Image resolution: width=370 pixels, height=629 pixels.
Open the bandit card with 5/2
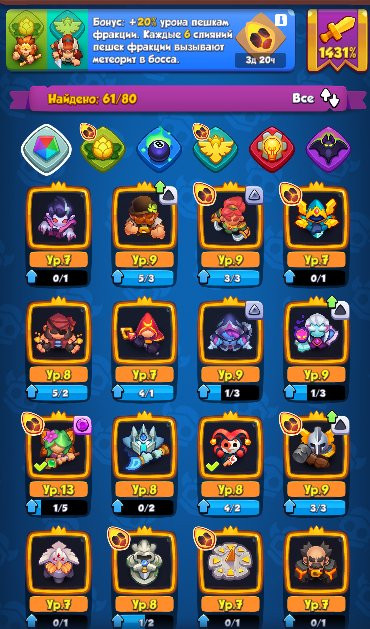coord(58,351)
